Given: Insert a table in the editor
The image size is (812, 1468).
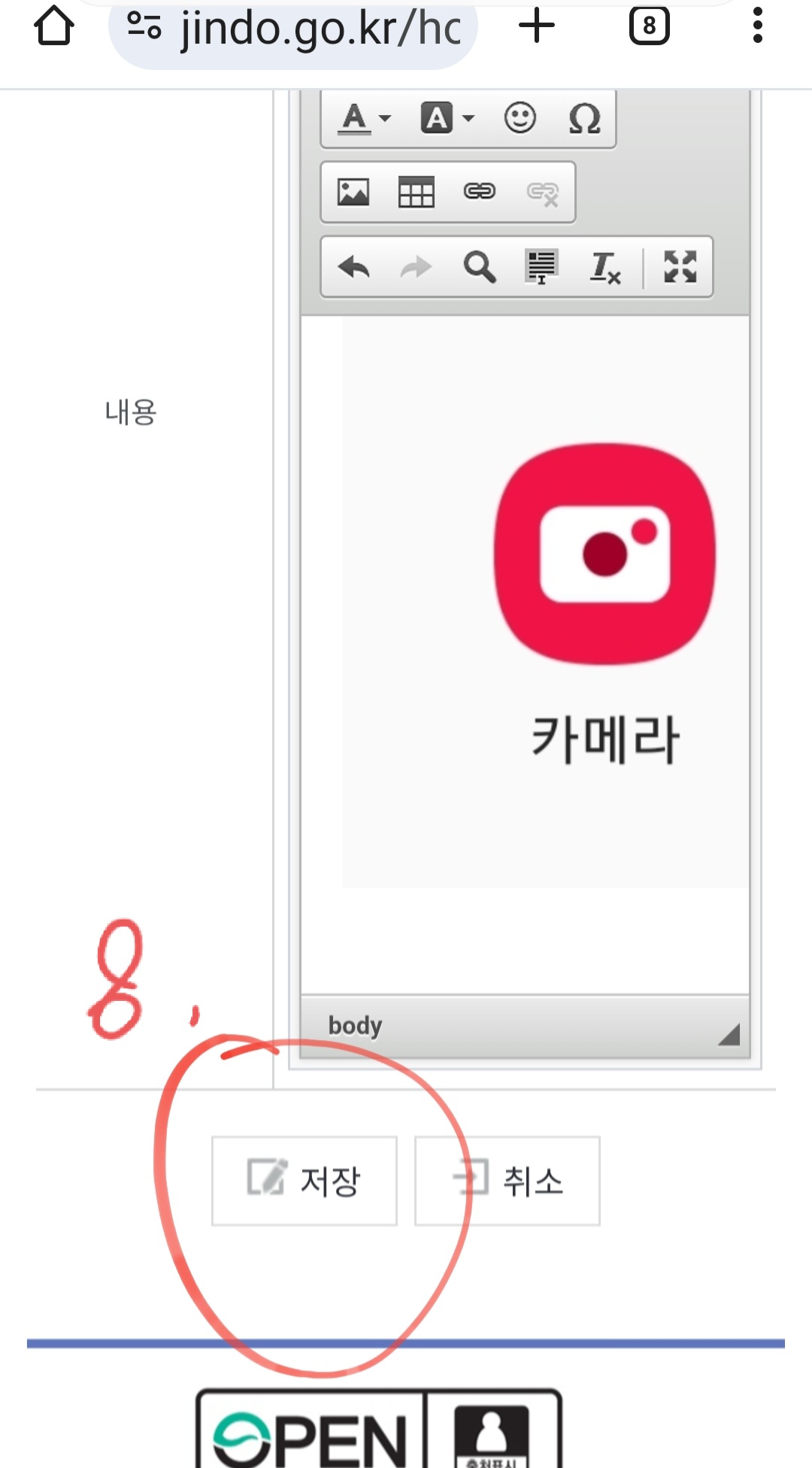Looking at the screenshot, I should 416,192.
